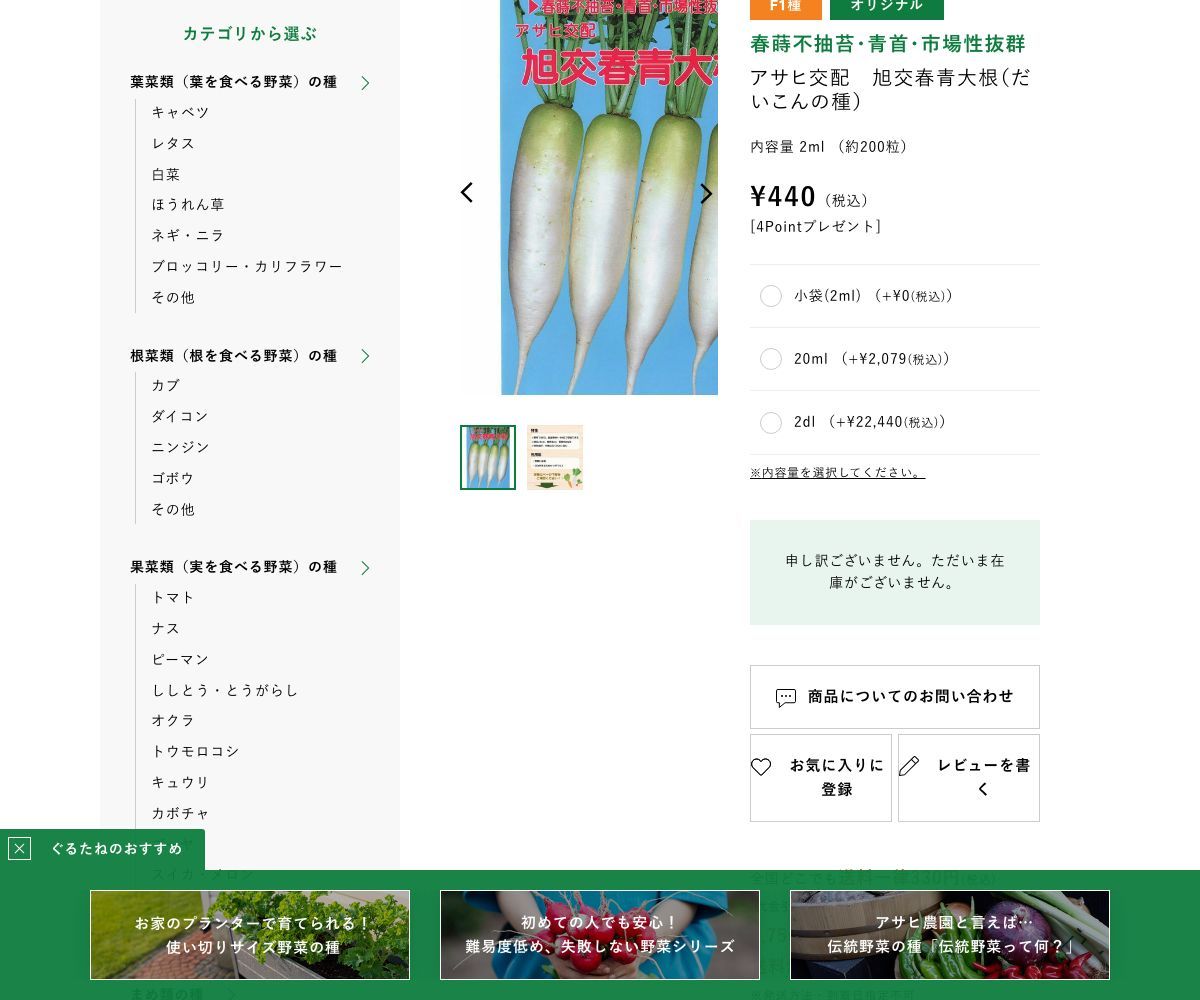Open the キャベツ category
This screenshot has height=1000, width=1200.
click(180, 112)
